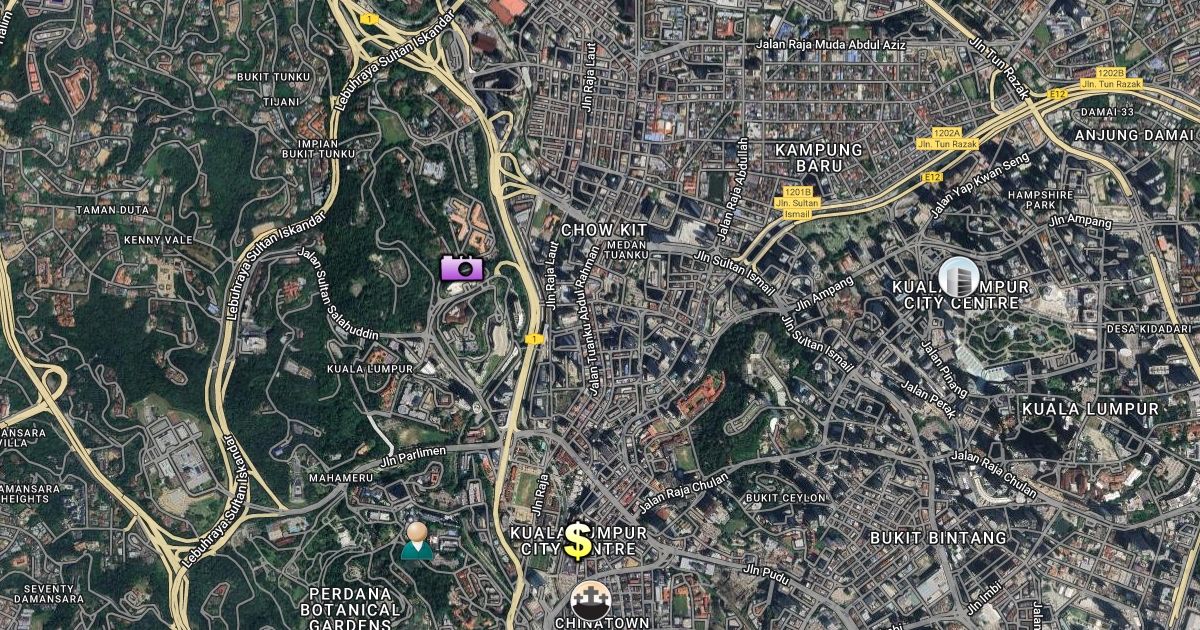The image size is (1200, 630).
Task: Tap the purple camera map marker
Action: (462, 268)
